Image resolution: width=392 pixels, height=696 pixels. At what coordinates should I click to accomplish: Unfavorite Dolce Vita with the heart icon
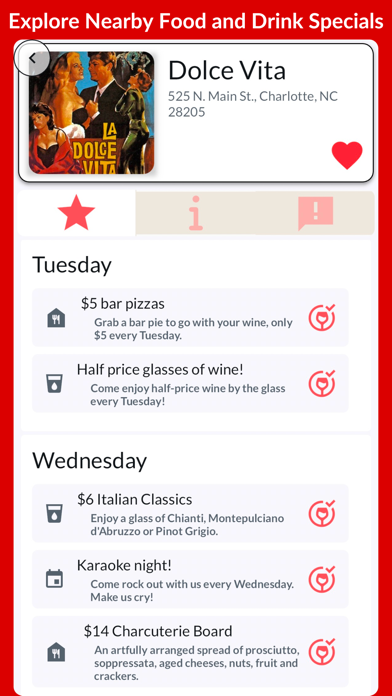click(x=347, y=155)
